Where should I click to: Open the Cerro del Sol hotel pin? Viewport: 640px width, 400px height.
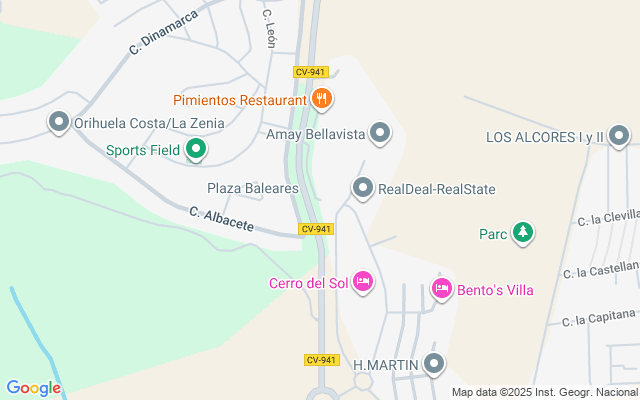[x=363, y=283]
